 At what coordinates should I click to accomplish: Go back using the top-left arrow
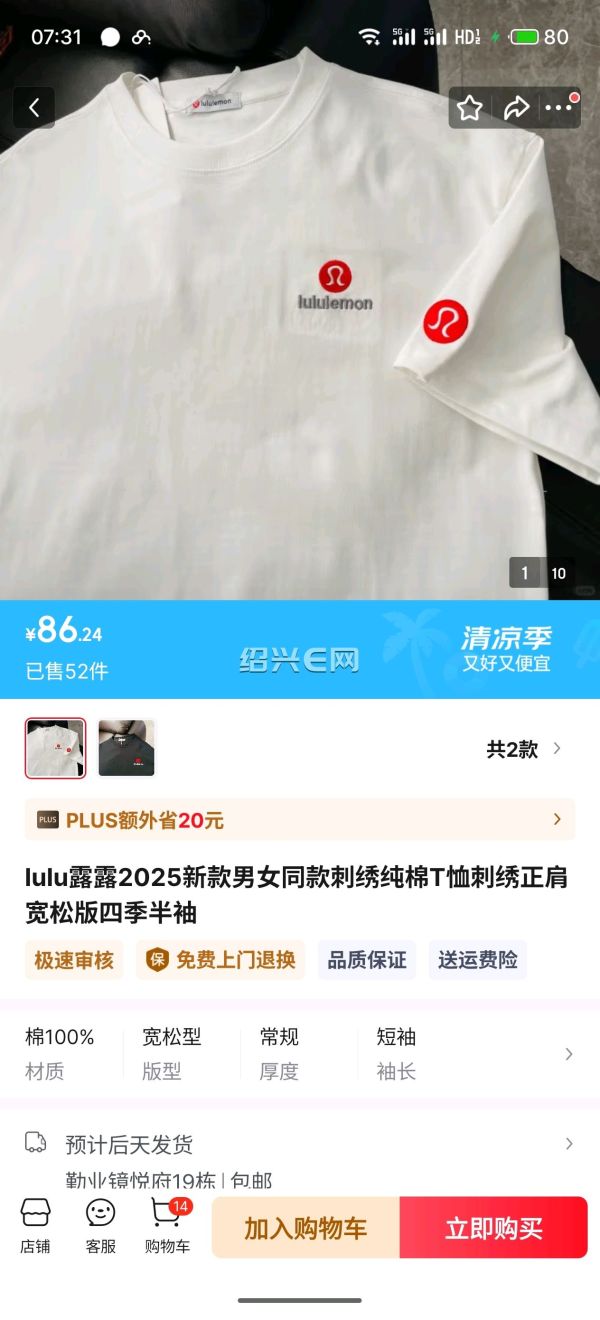click(34, 108)
